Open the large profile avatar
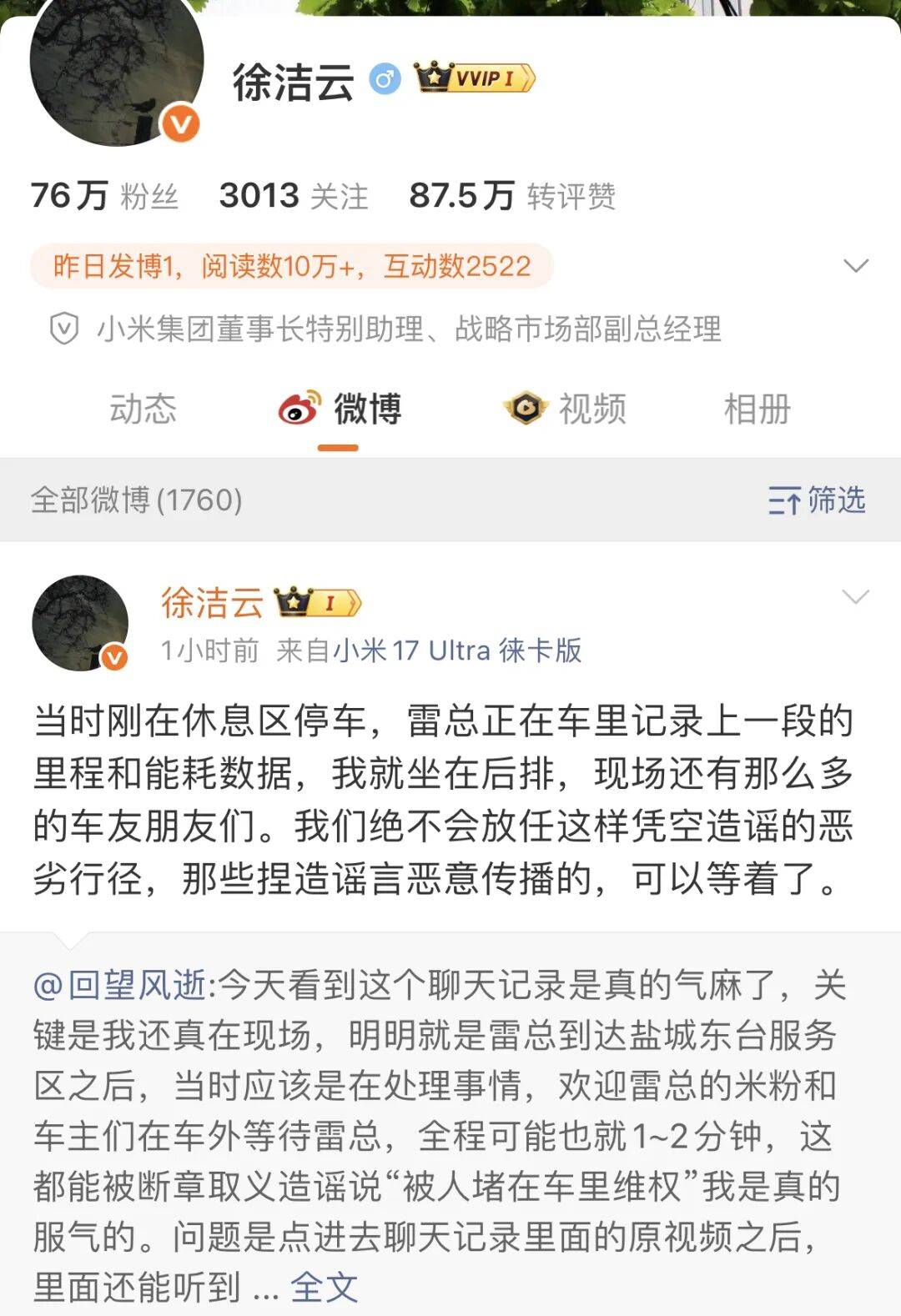Image resolution: width=901 pixels, height=1316 pixels. coord(116,67)
